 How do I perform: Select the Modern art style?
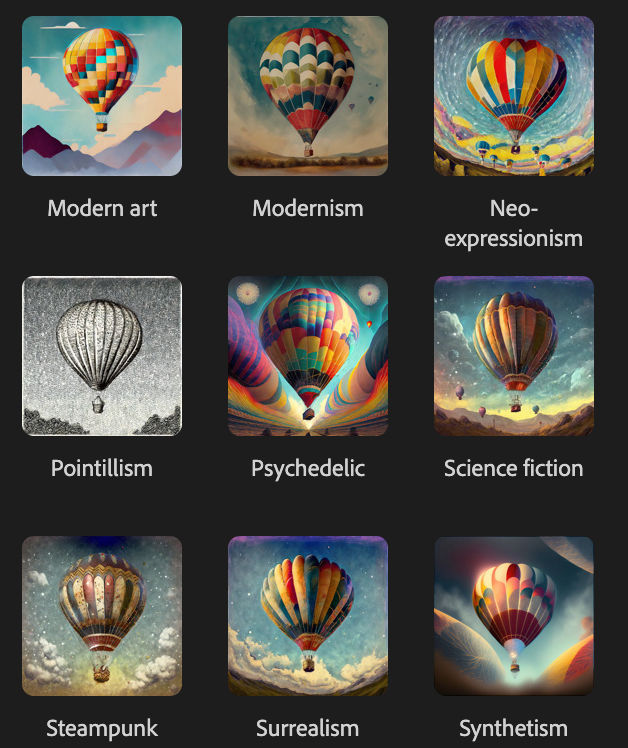[102, 96]
